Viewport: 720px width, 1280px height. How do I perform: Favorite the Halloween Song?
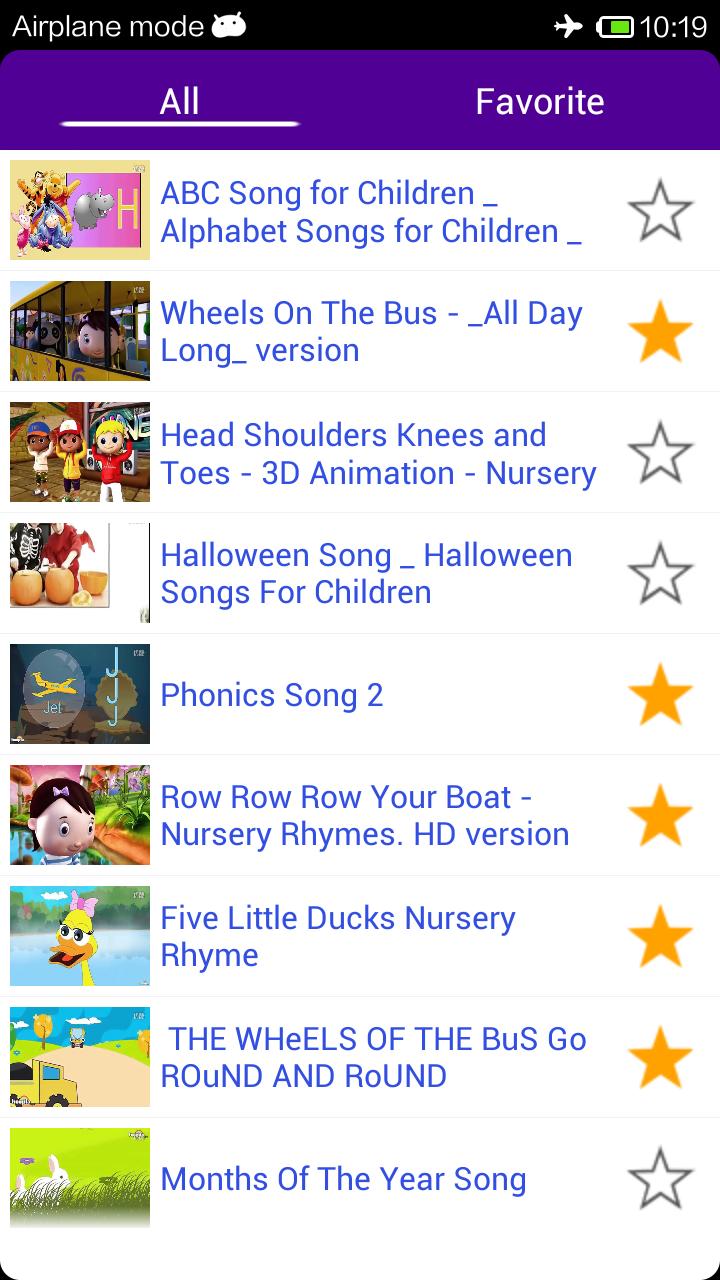pos(660,572)
